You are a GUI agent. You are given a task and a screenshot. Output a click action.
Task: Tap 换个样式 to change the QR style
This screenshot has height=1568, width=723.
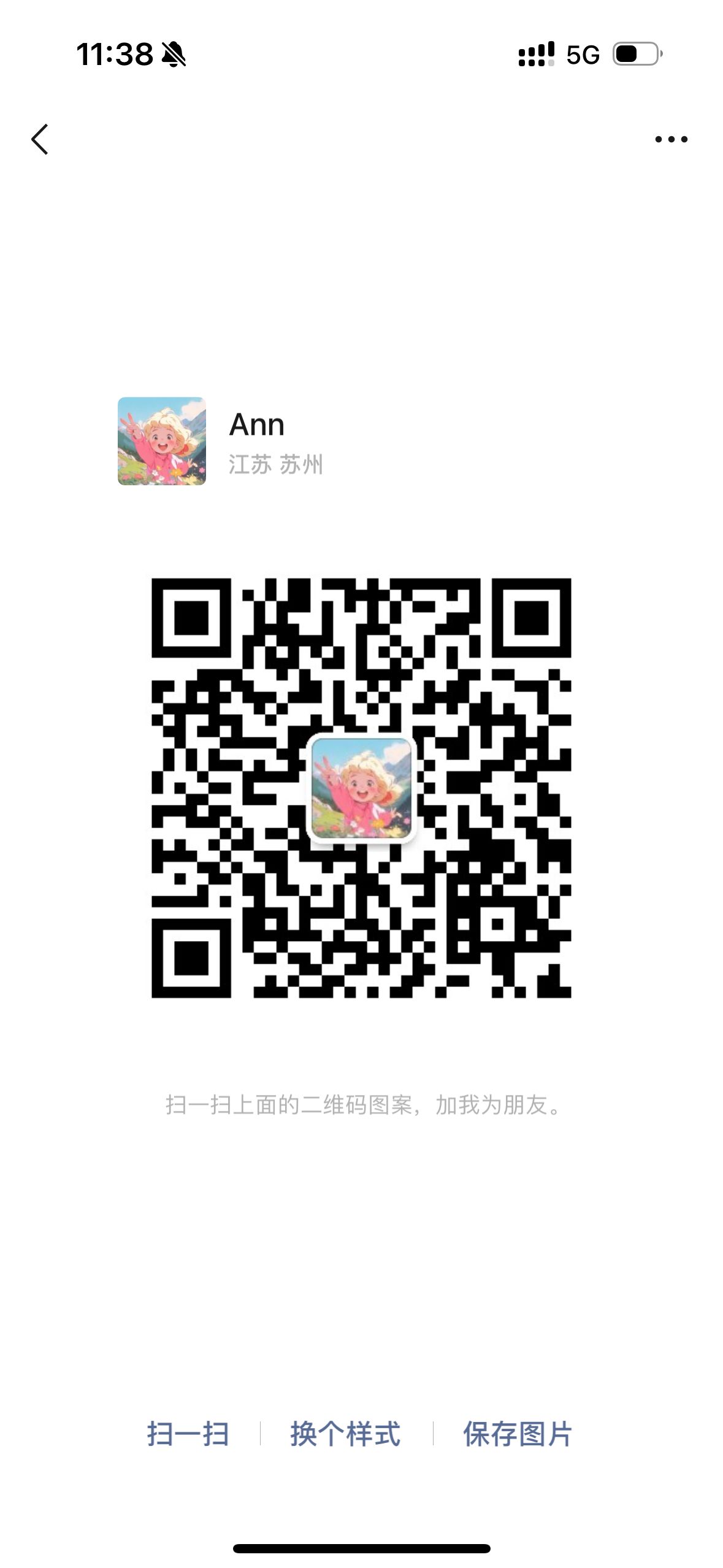345,1434
